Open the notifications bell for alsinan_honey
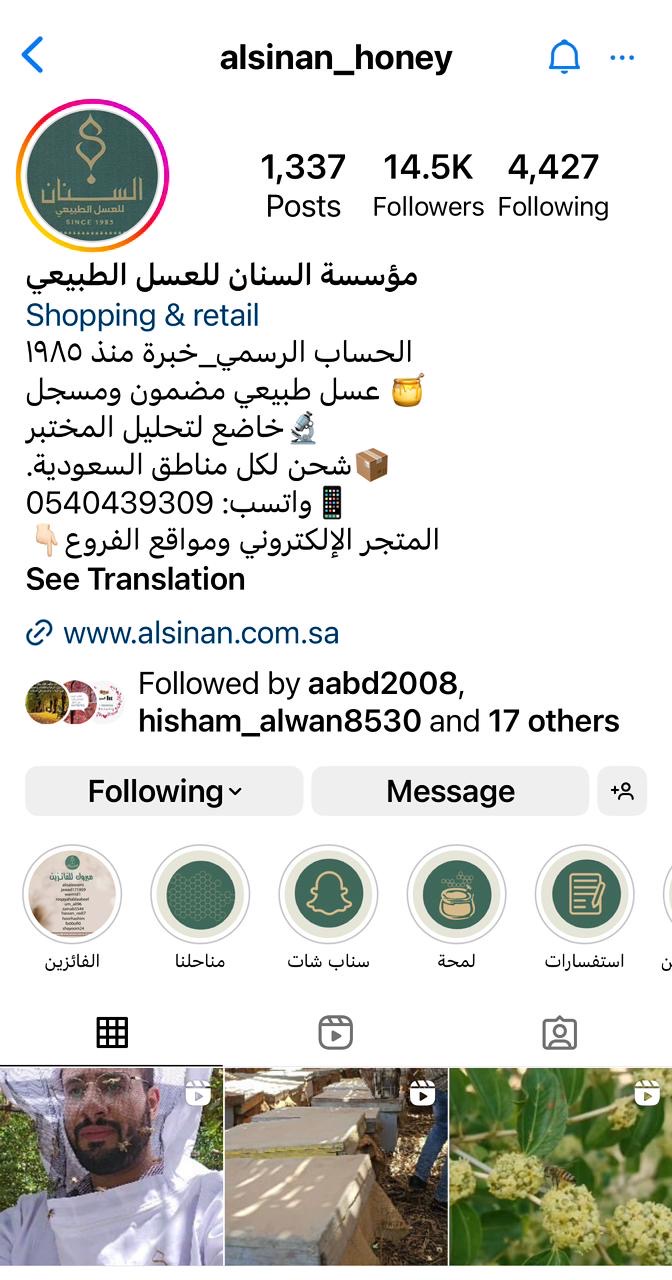Image resolution: width=672 pixels, height=1280 pixels. [564, 57]
